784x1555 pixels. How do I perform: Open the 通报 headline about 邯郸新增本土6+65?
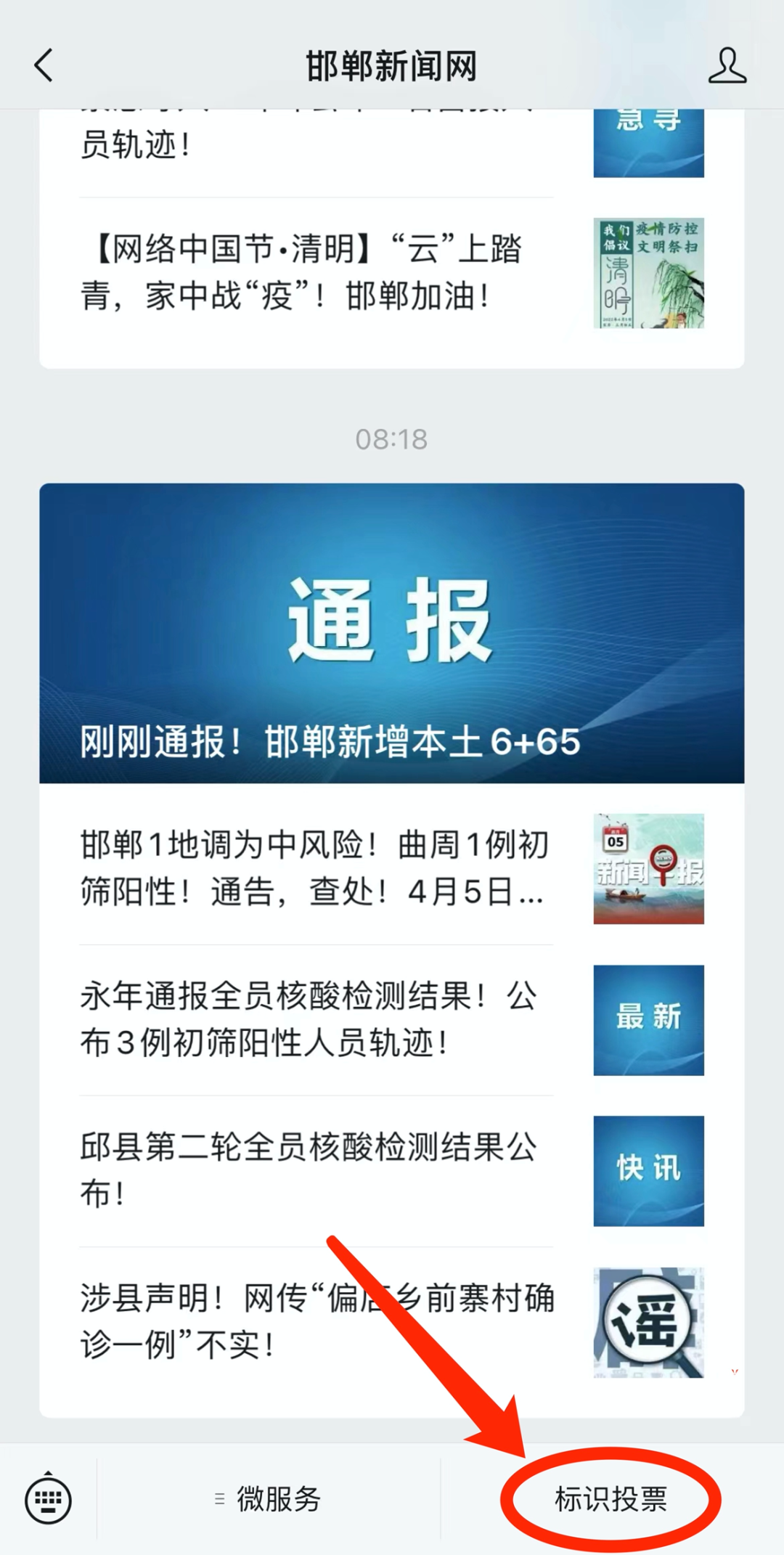coord(391,633)
